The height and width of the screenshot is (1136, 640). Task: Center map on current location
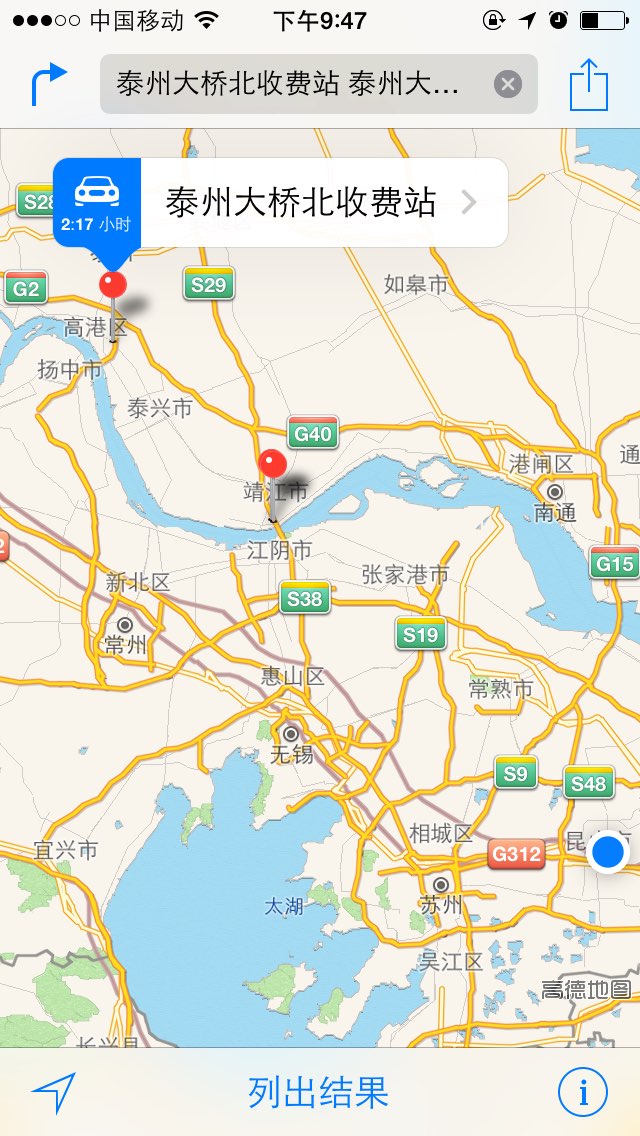(54, 1093)
